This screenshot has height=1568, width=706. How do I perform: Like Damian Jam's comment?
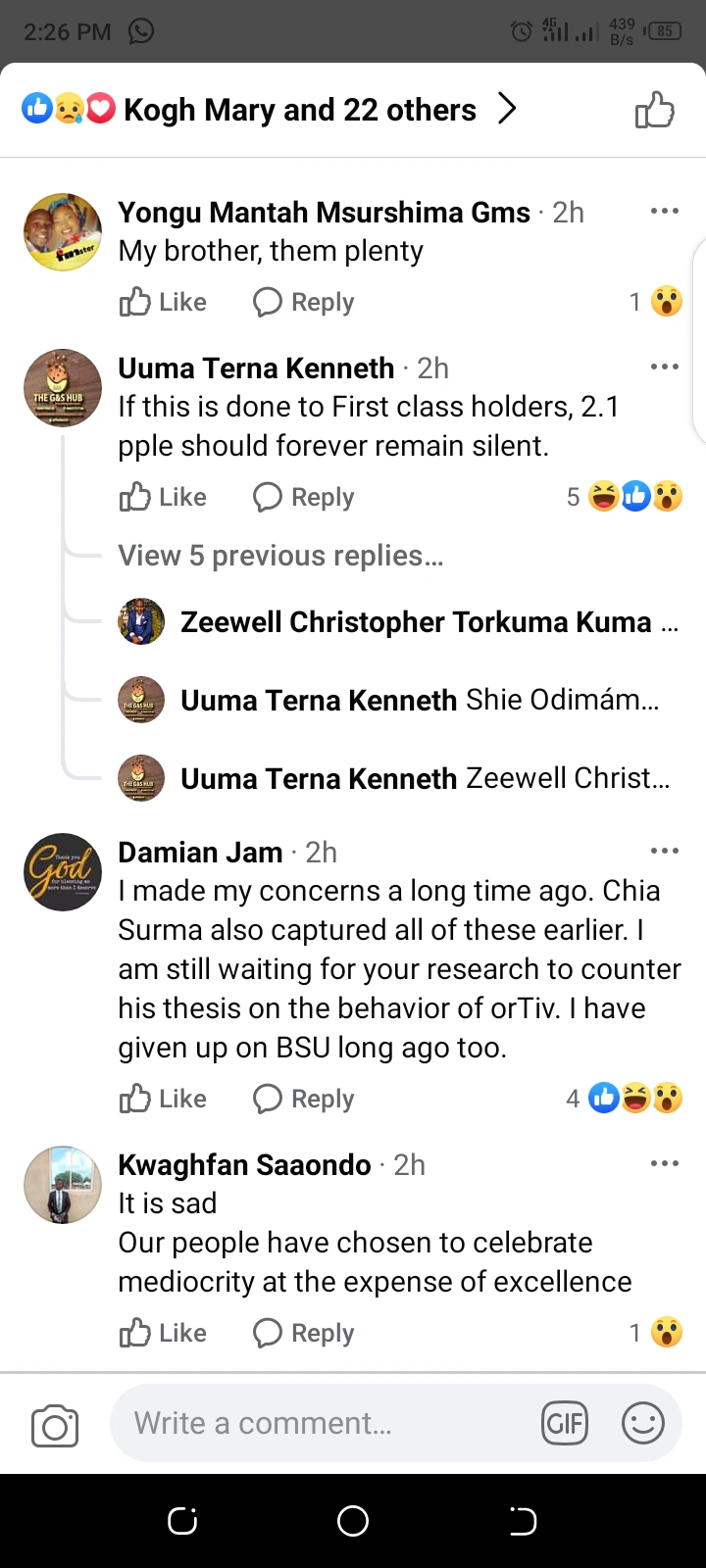pos(163,1099)
